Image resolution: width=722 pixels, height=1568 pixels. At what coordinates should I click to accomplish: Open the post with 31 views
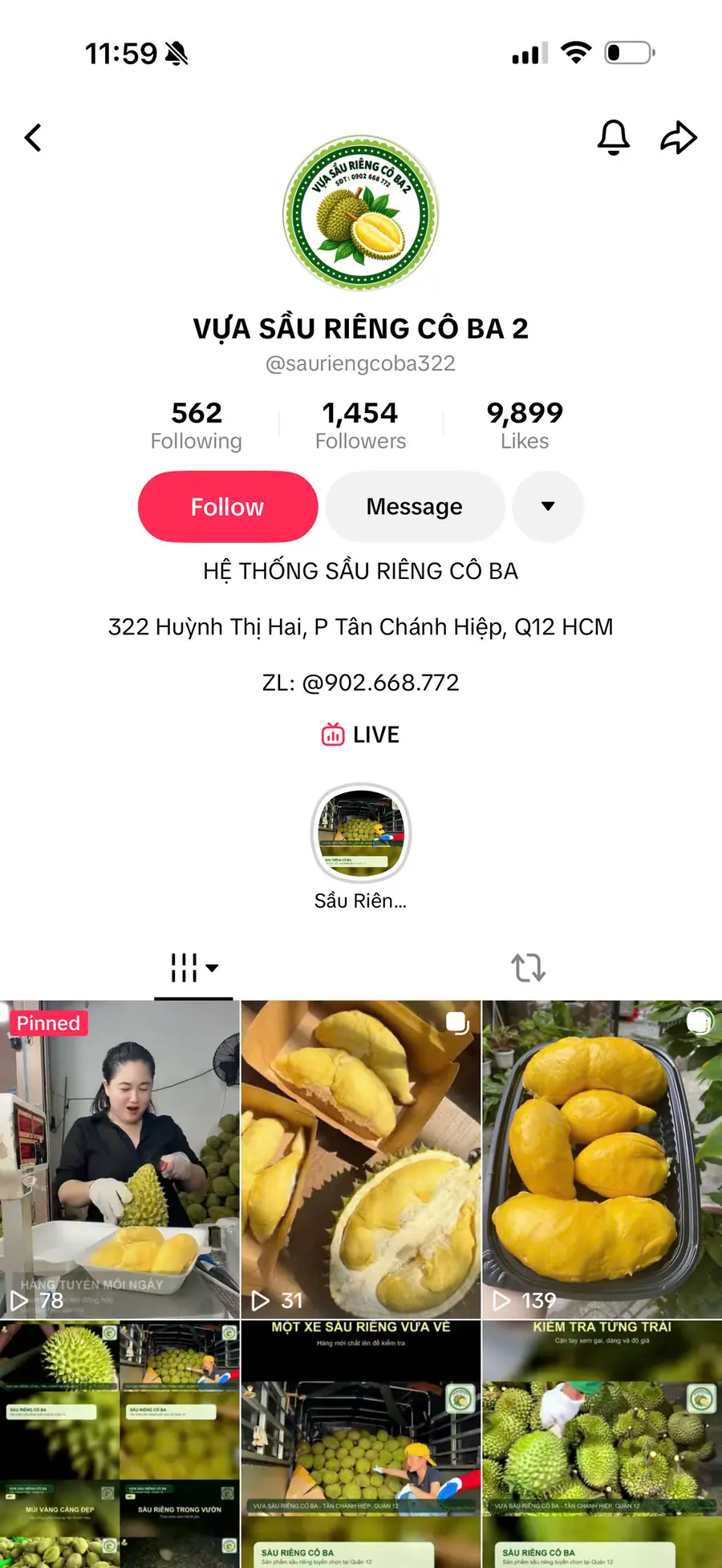point(361,1159)
